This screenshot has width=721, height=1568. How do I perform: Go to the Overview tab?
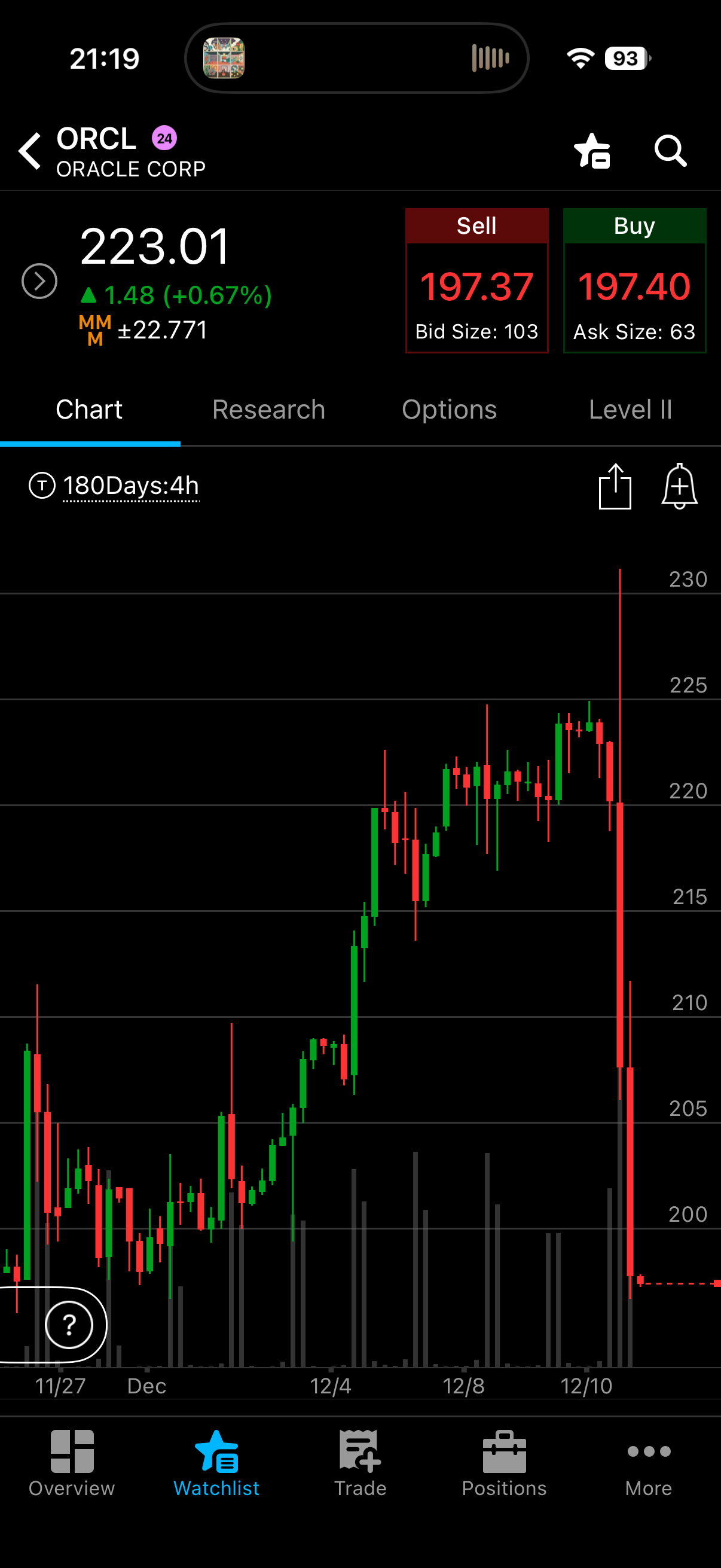pos(72,1463)
